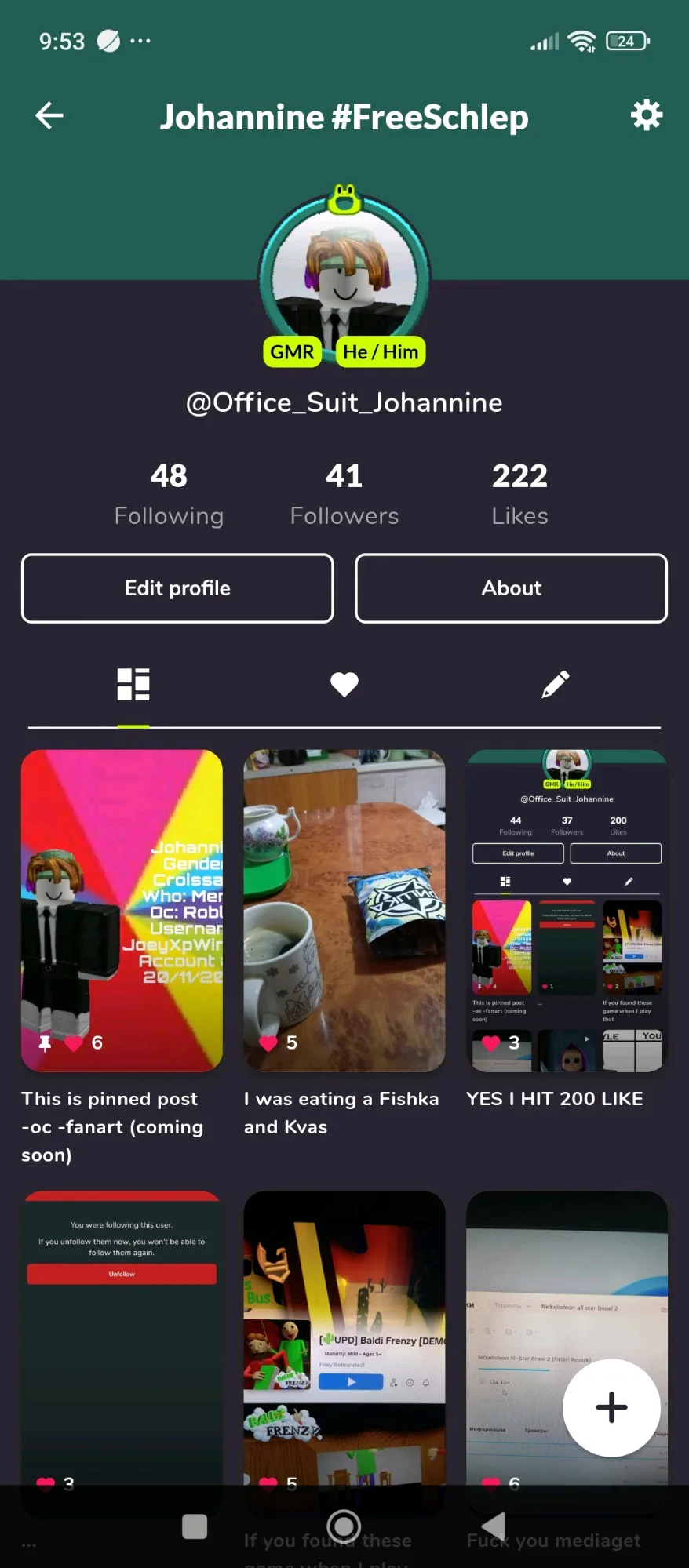Open the Following list

tap(169, 494)
